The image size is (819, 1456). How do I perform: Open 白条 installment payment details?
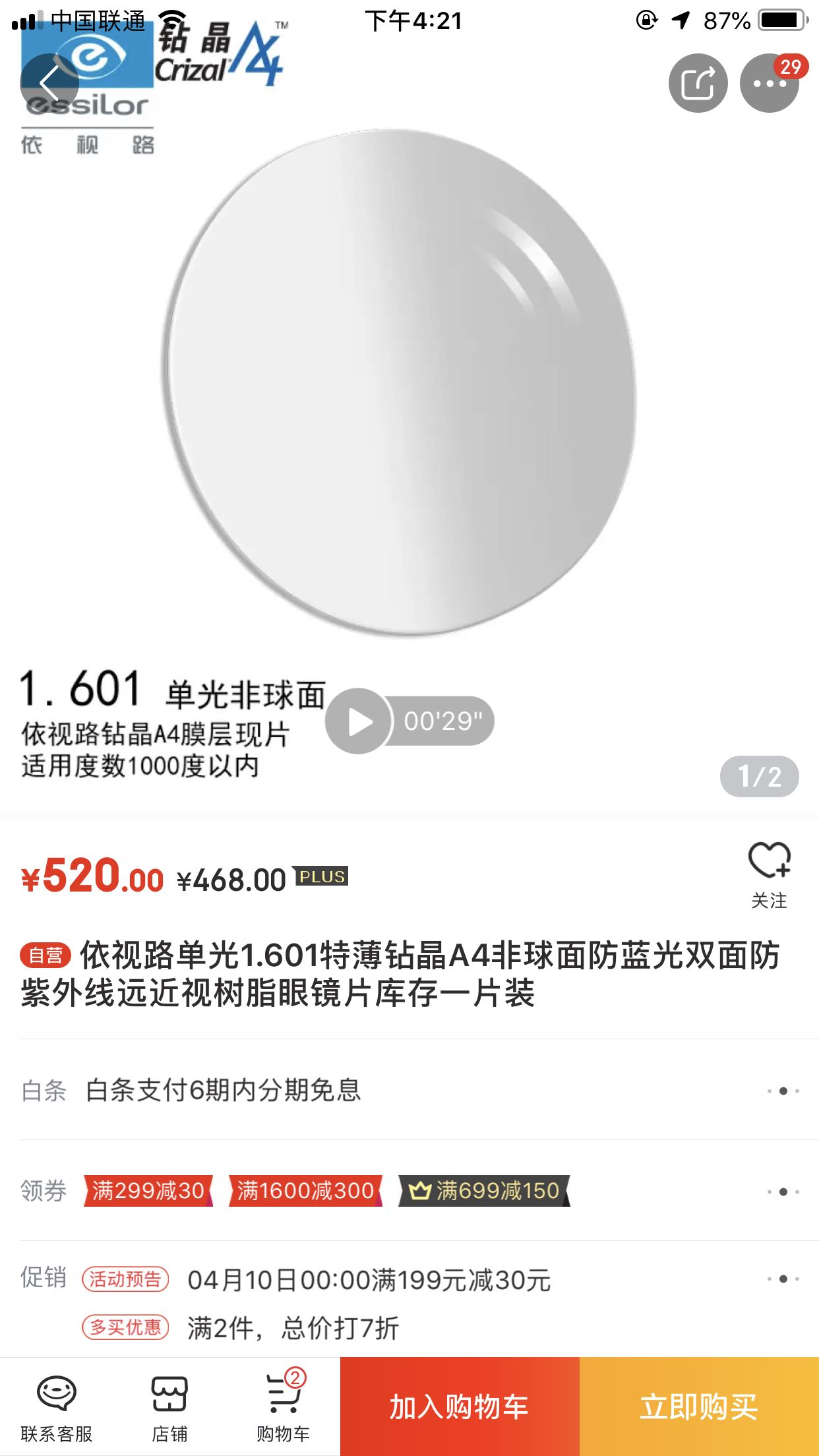click(409, 1091)
